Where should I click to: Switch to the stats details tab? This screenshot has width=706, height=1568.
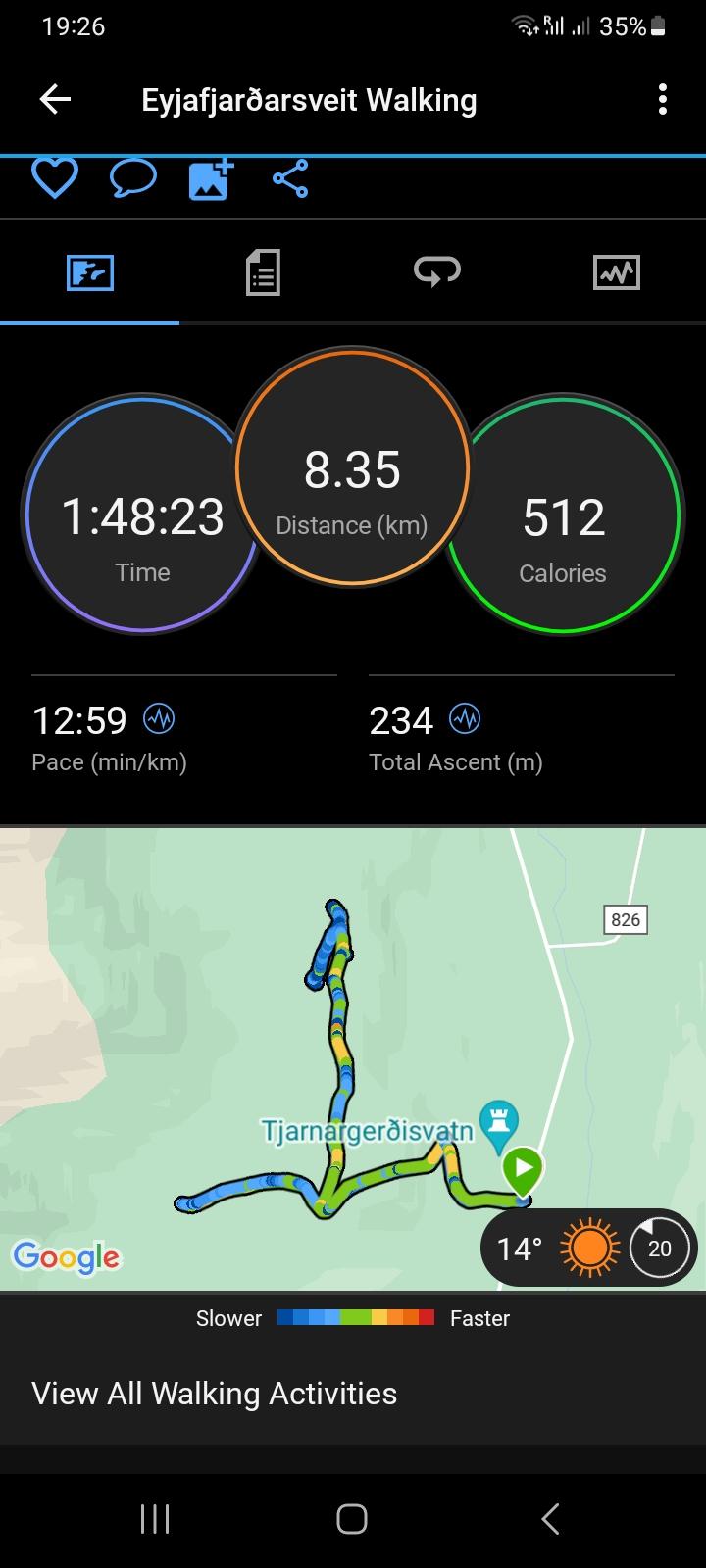pyautogui.click(x=263, y=272)
